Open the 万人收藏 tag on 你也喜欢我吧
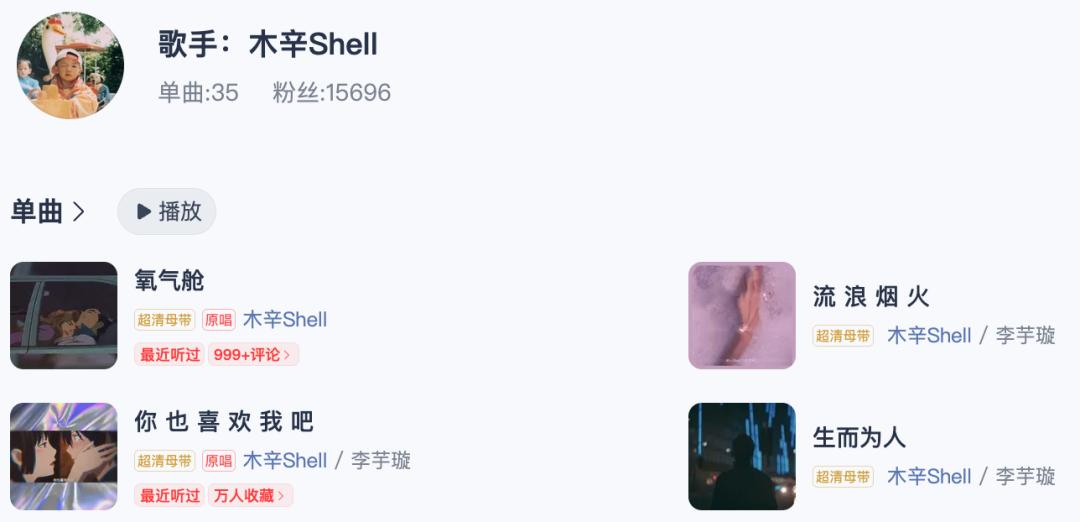Viewport: 1080px width, 522px height. [x=250, y=495]
